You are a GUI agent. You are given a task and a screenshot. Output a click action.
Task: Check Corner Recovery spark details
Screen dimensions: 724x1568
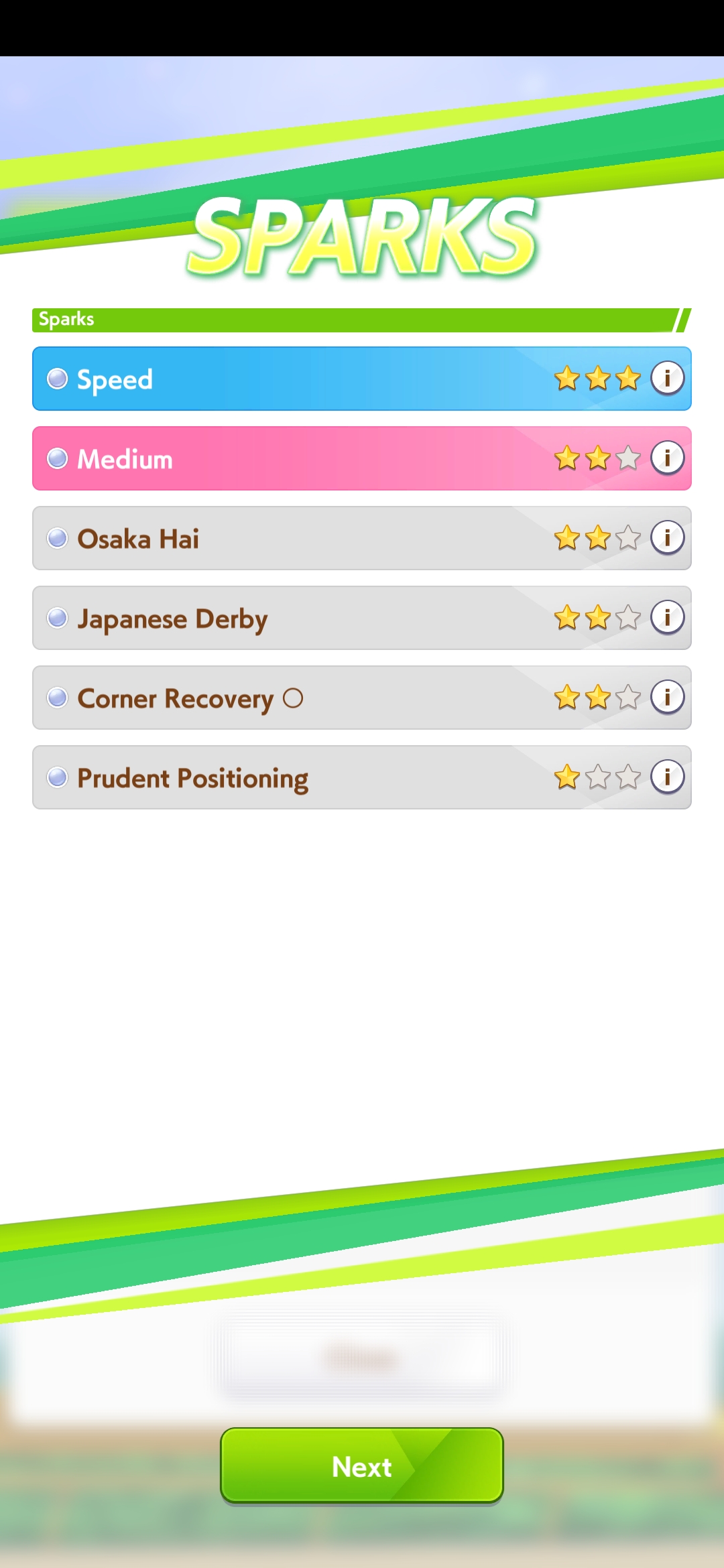668,697
